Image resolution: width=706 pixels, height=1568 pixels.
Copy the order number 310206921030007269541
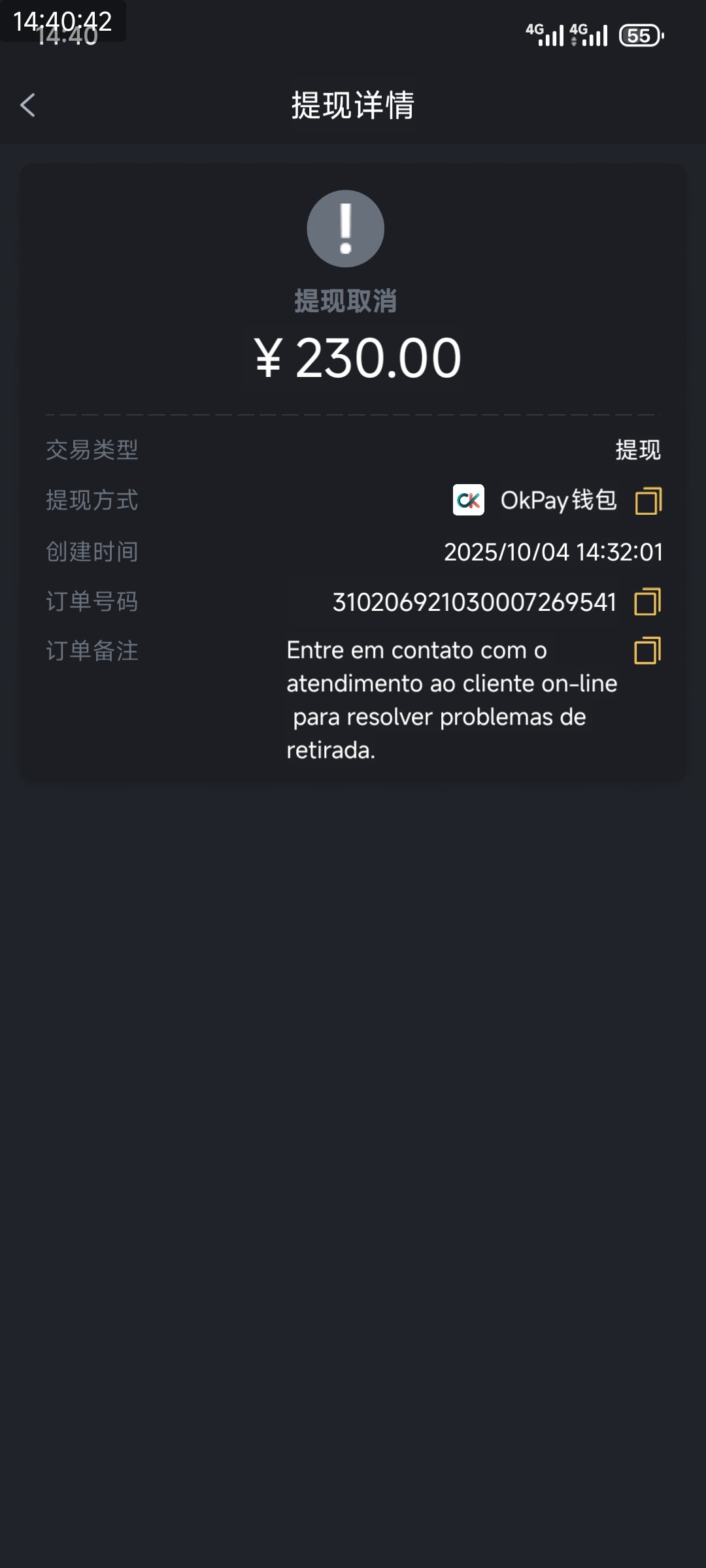pyautogui.click(x=649, y=603)
